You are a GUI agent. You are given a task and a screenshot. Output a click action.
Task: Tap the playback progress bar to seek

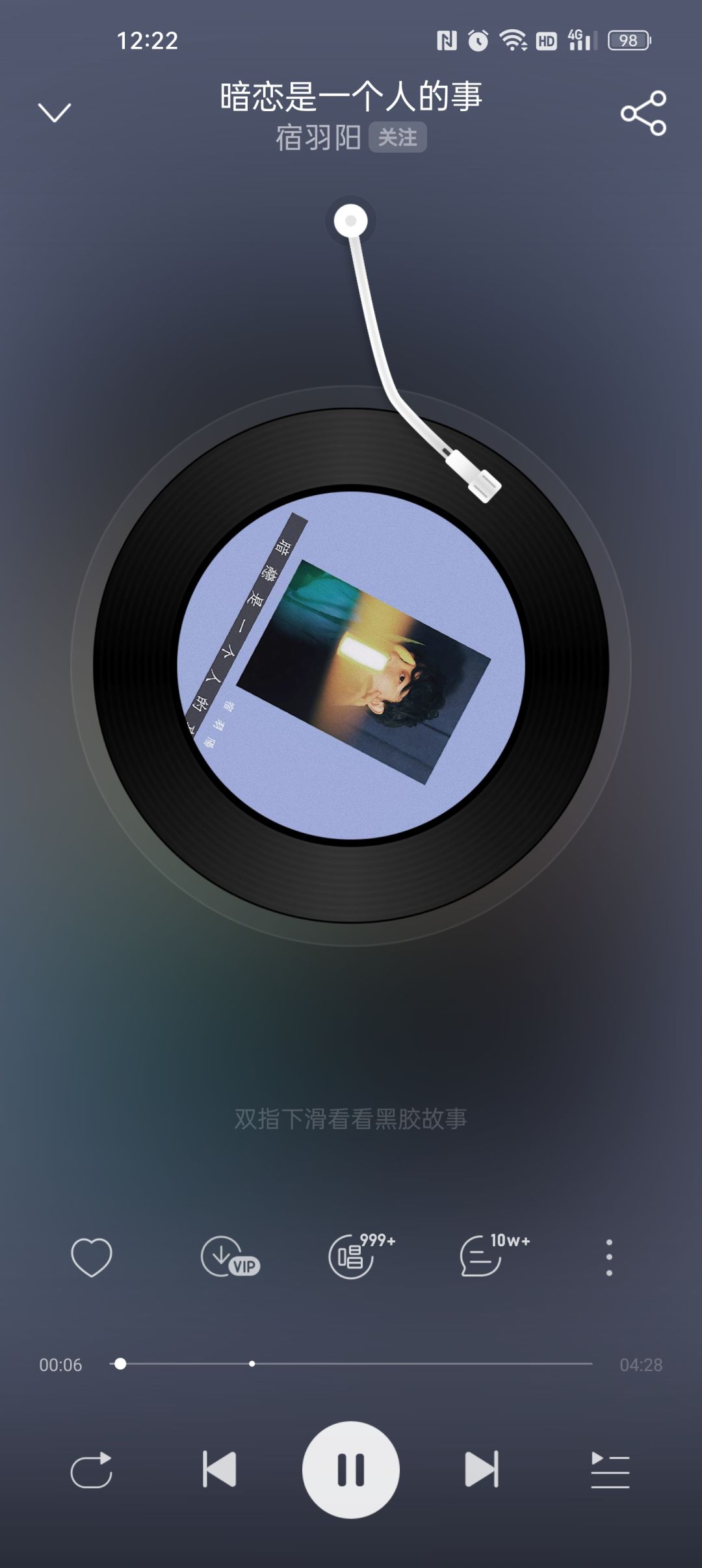coord(351,1364)
